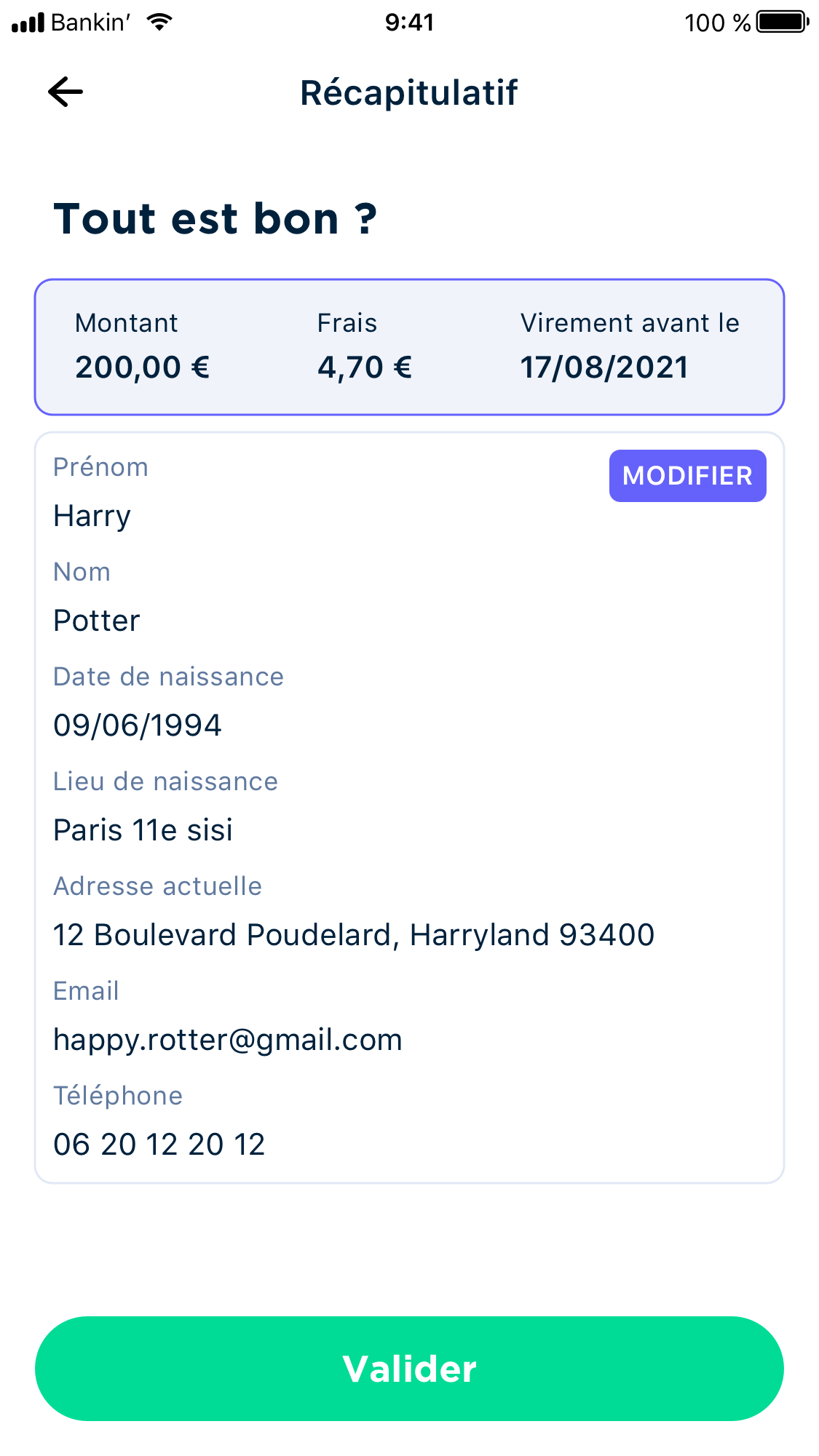Viewport: 819px width, 1456px height.
Task: Confirm the summary with Valider
Action: coord(409,1369)
